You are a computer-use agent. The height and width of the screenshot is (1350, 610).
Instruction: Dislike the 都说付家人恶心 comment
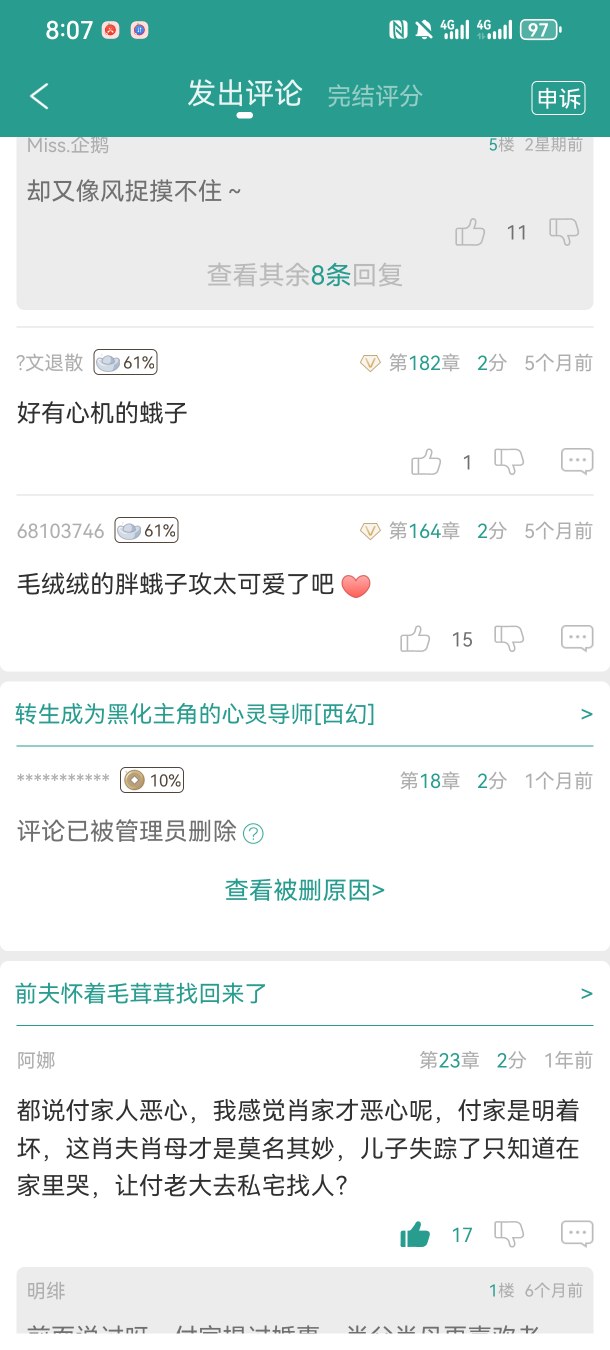509,1234
